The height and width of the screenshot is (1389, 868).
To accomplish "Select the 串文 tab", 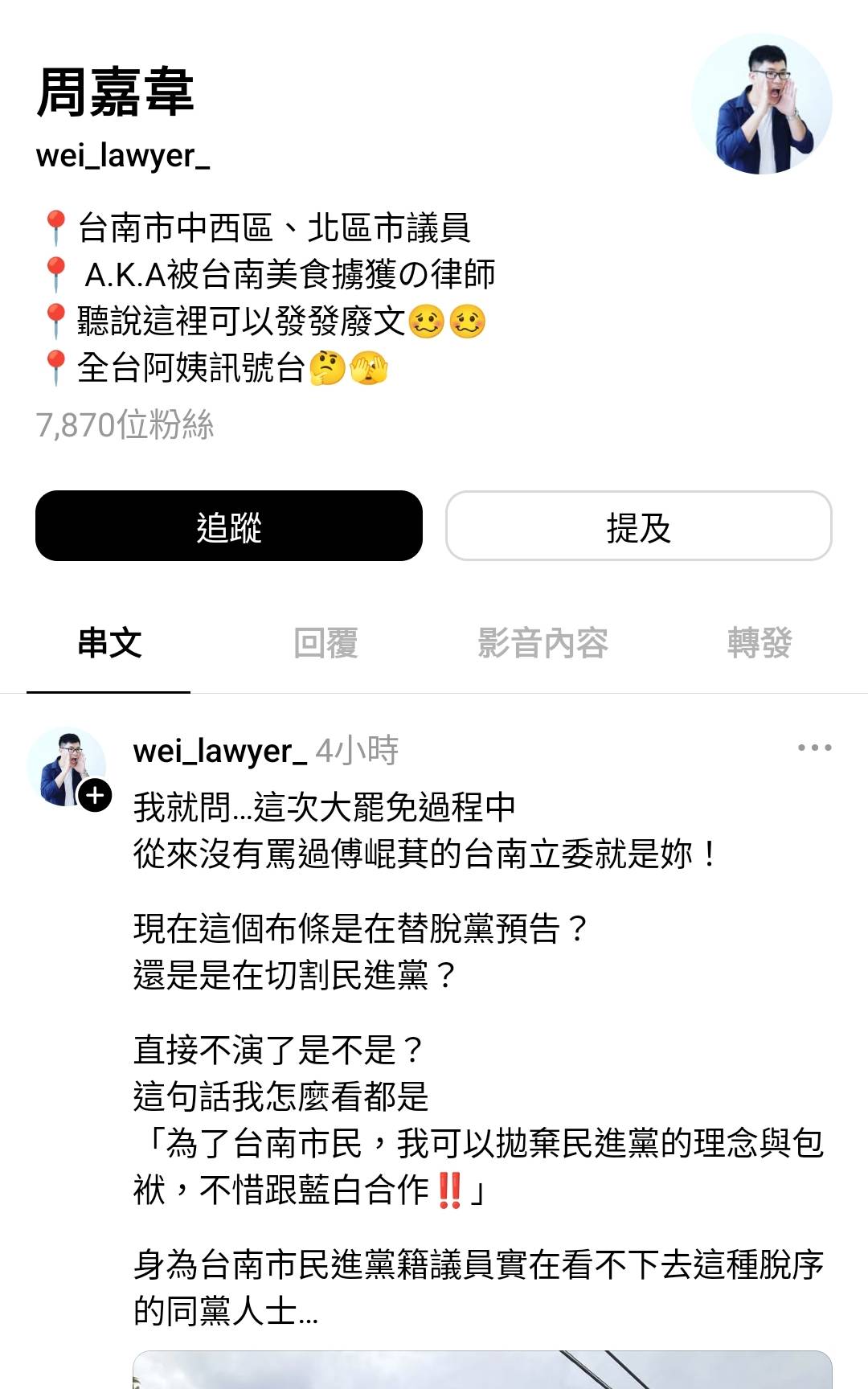I will pyautogui.click(x=109, y=643).
